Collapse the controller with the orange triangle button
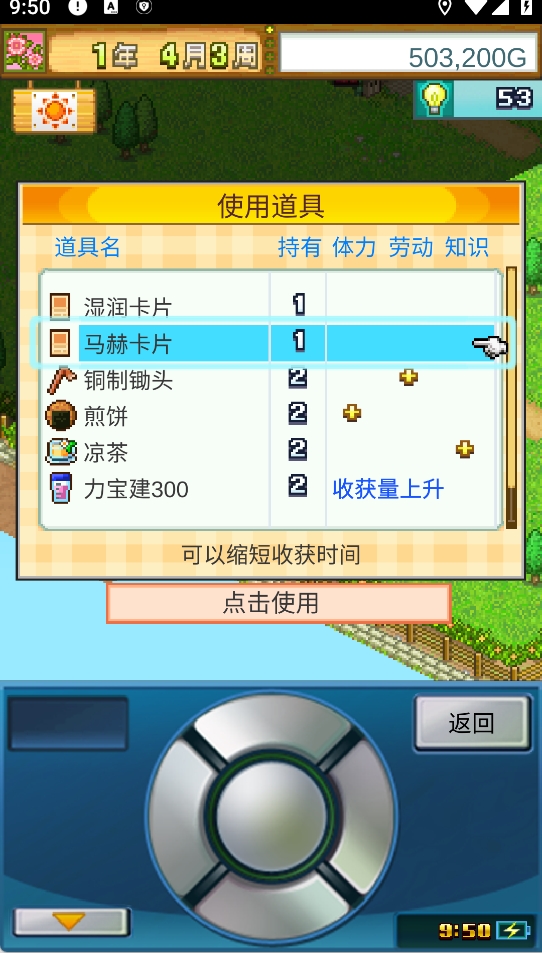The width and height of the screenshot is (542, 953). point(71,922)
